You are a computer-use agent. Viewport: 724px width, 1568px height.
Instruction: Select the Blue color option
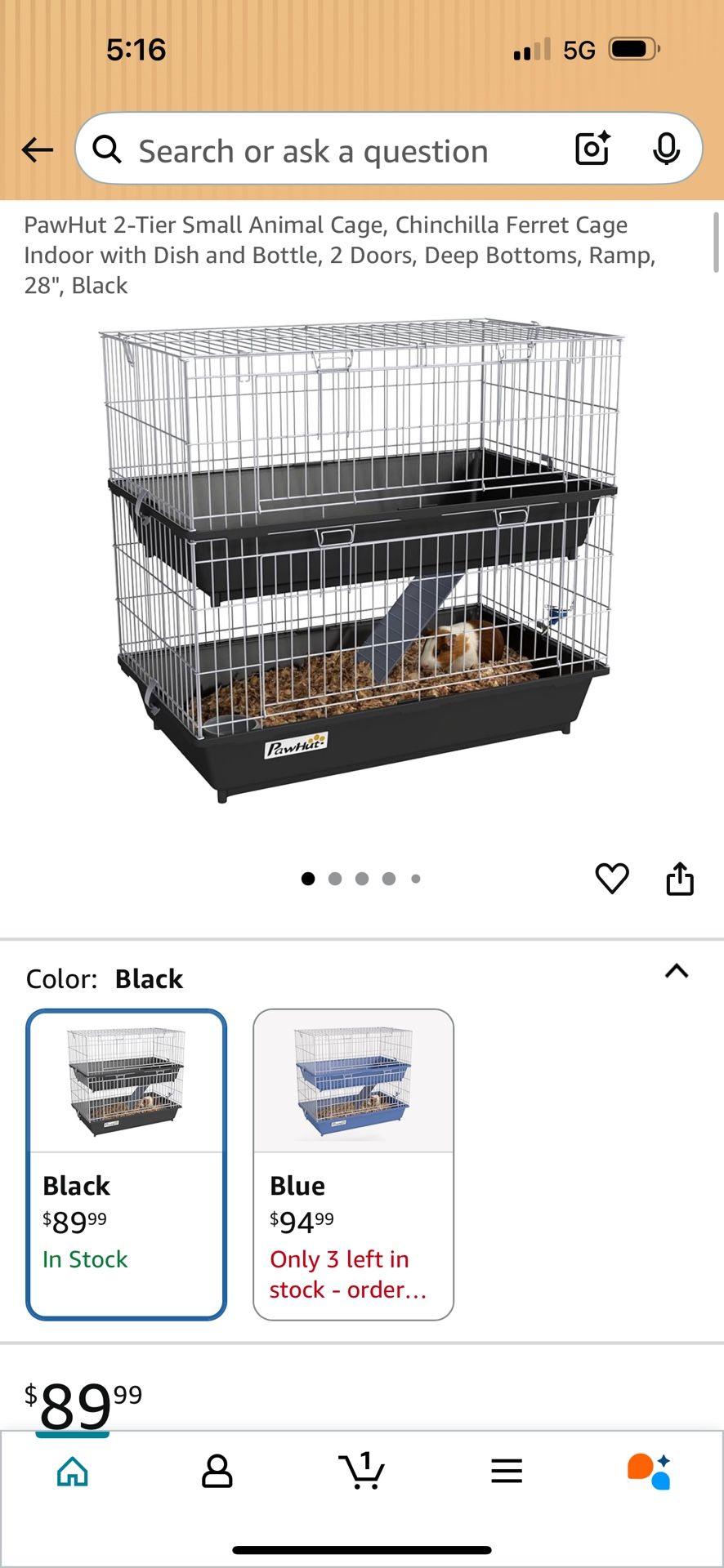(x=353, y=1165)
